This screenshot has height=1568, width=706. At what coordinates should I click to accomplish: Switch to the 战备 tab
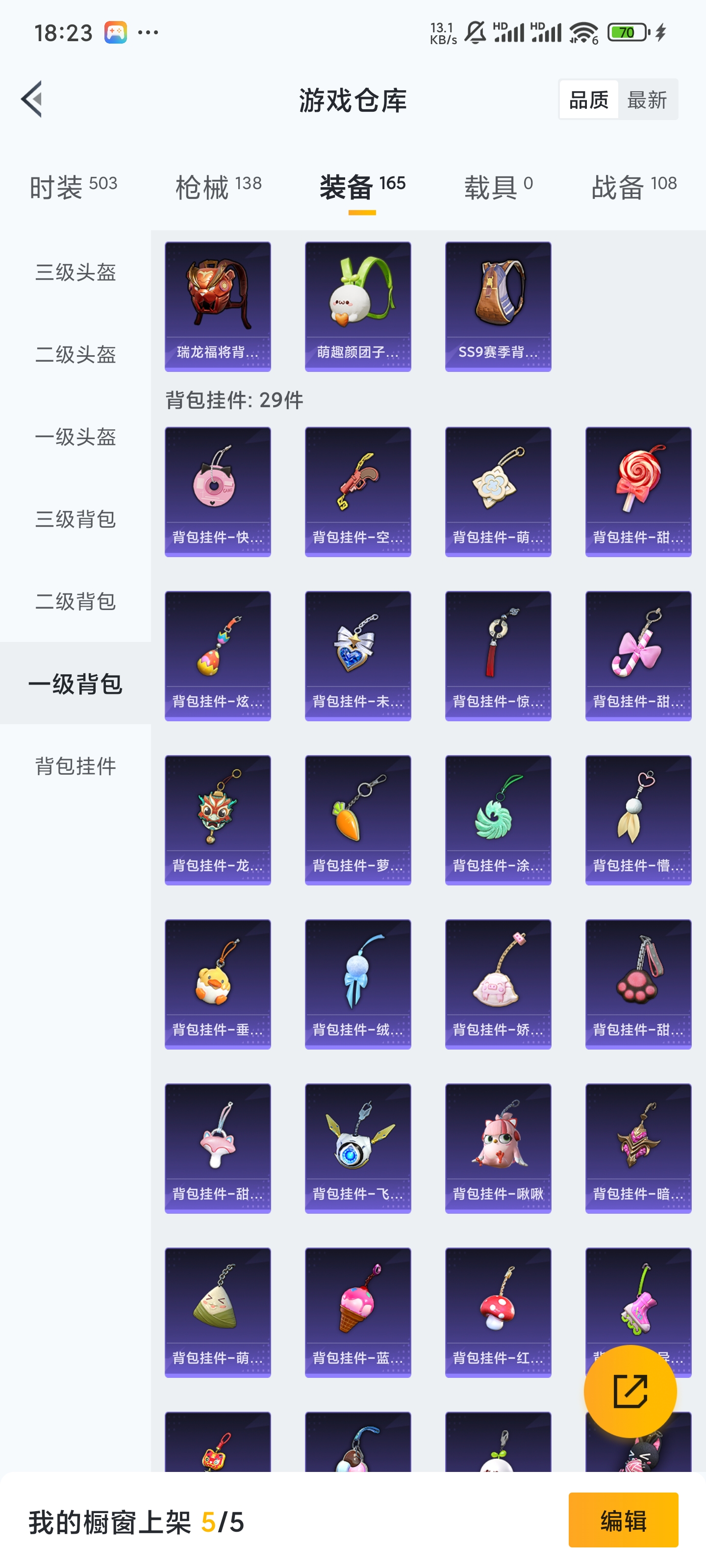pos(633,186)
